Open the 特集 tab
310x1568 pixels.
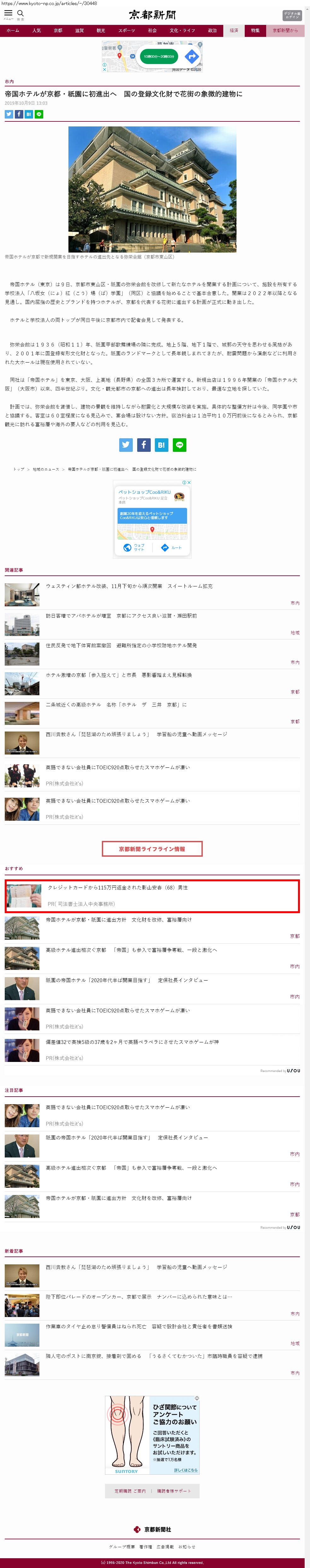(x=255, y=31)
